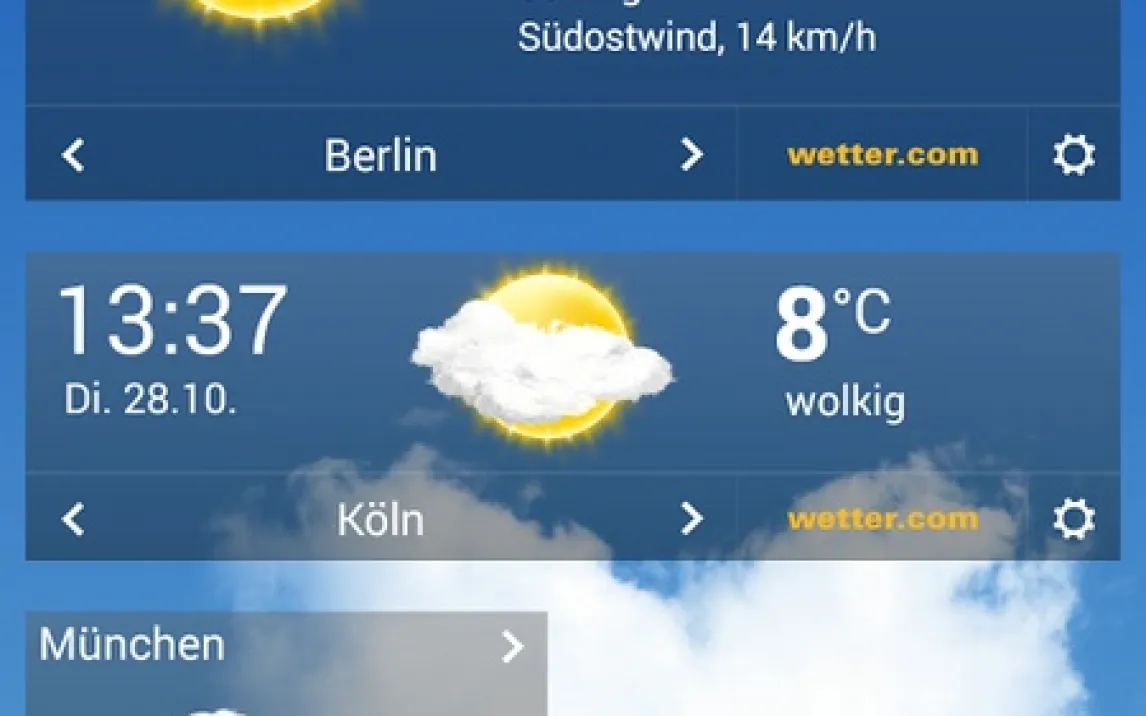The height and width of the screenshot is (716, 1146).
Task: Show previous city in Köln widget
Action: tap(73, 519)
